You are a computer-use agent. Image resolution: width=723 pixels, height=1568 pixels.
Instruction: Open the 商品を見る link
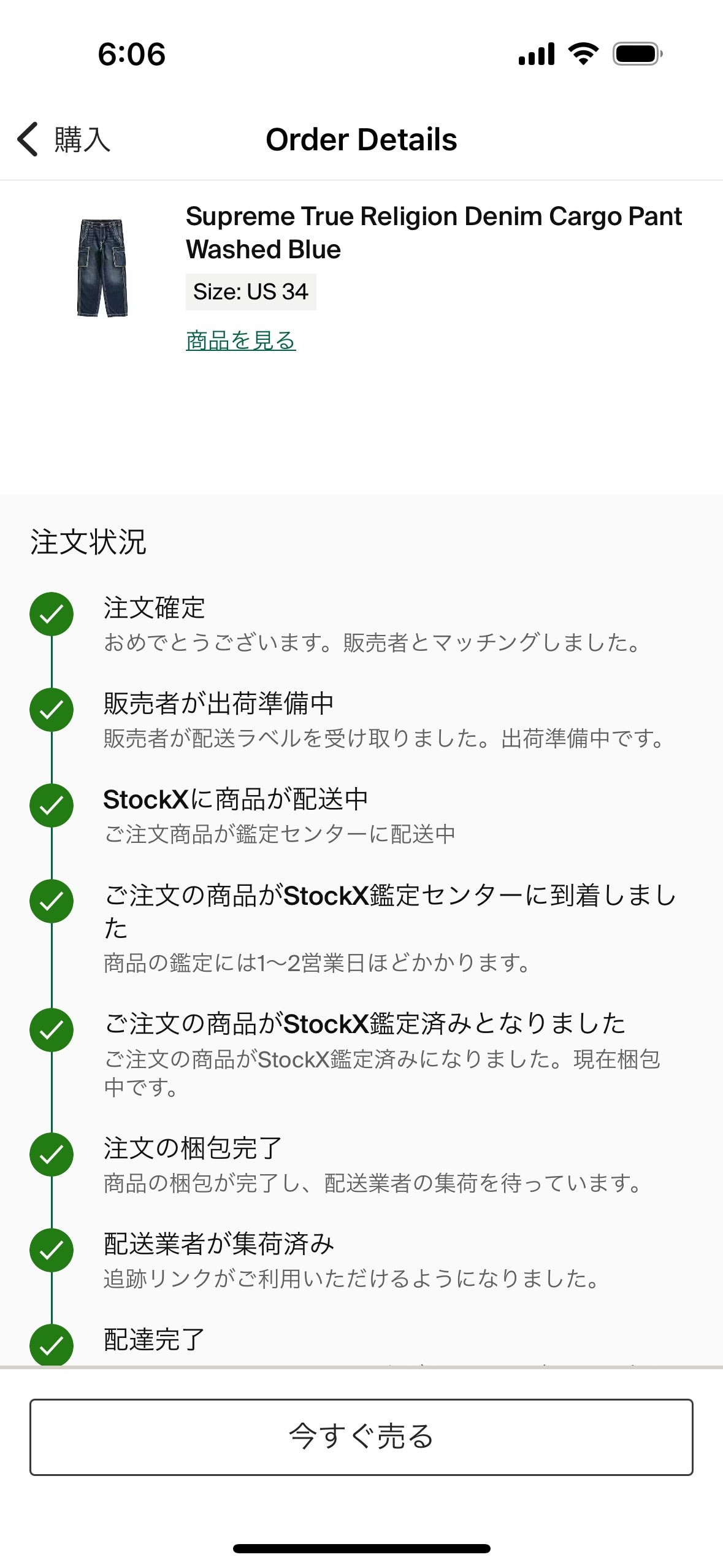click(241, 340)
